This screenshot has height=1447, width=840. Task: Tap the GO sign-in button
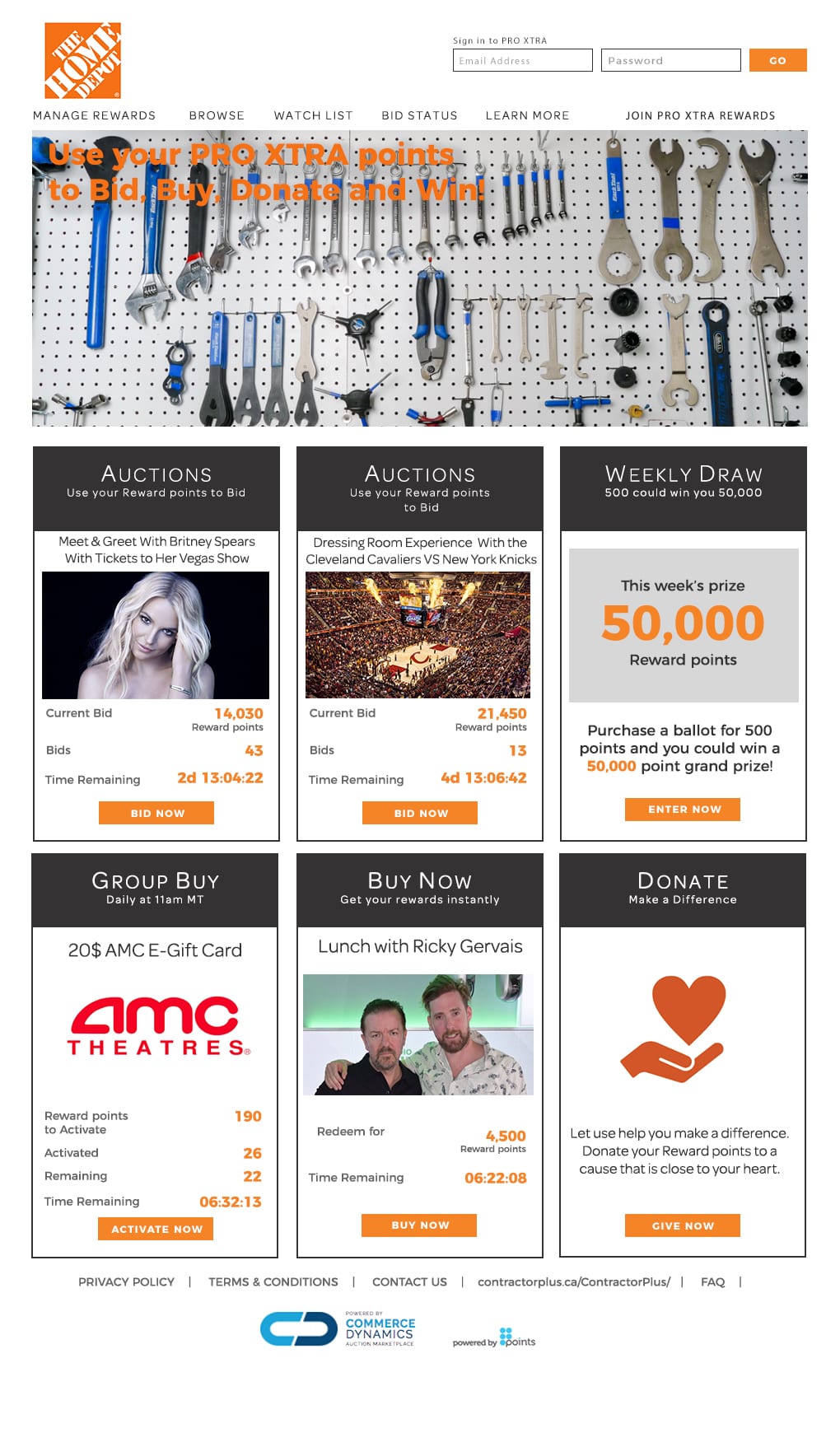click(x=777, y=60)
